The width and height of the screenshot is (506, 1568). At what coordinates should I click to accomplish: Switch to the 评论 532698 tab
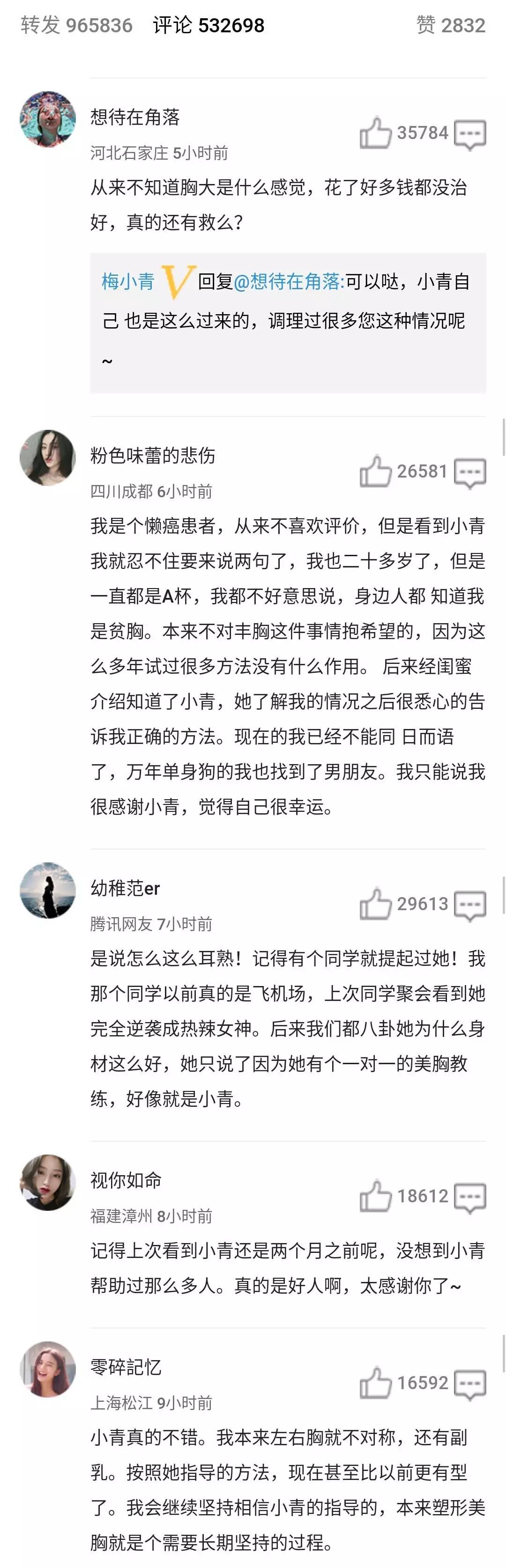208,25
